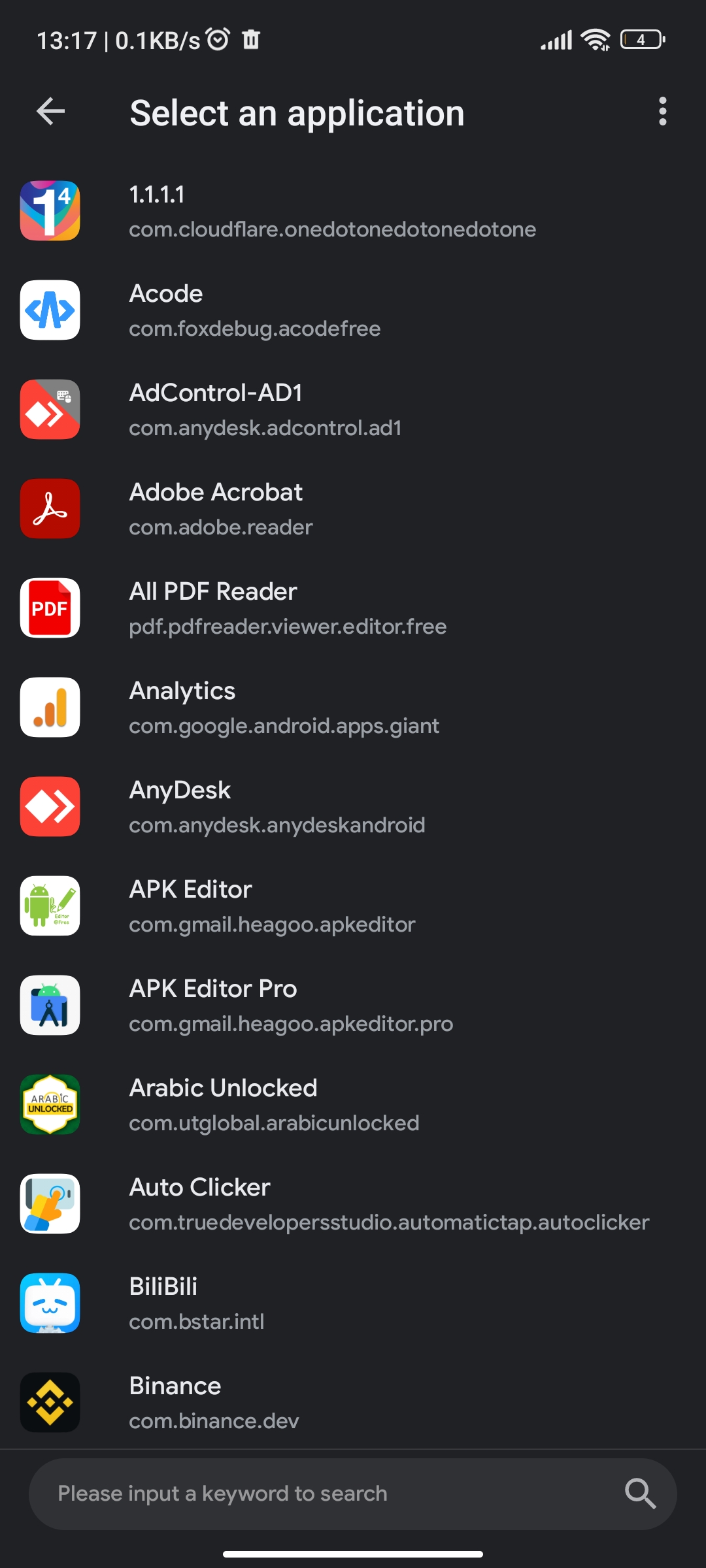Choose Arabic Unlocked
This screenshot has width=706, height=1568.
click(353, 1105)
